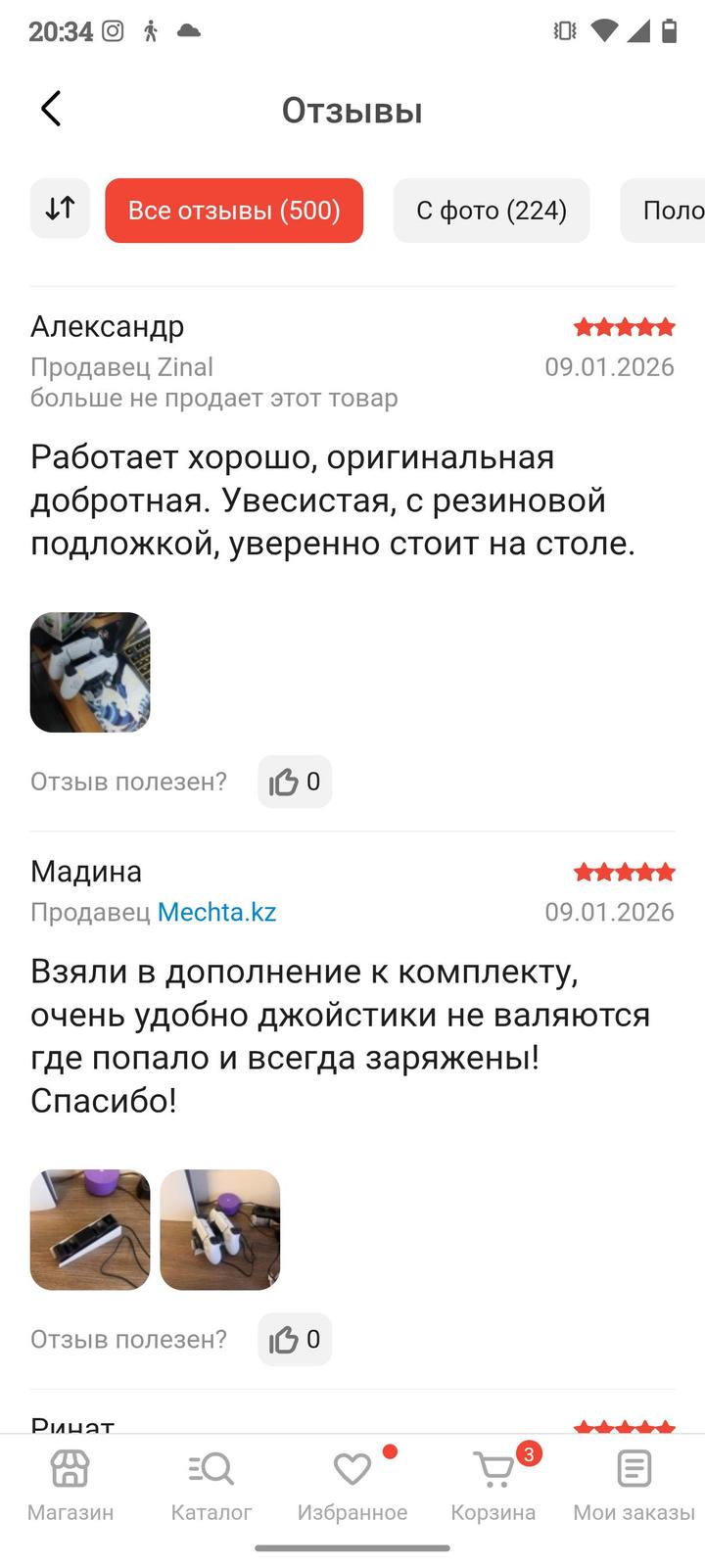Mark Александр's review as helpful
Screen dimensions: 705x1568
[x=295, y=782]
